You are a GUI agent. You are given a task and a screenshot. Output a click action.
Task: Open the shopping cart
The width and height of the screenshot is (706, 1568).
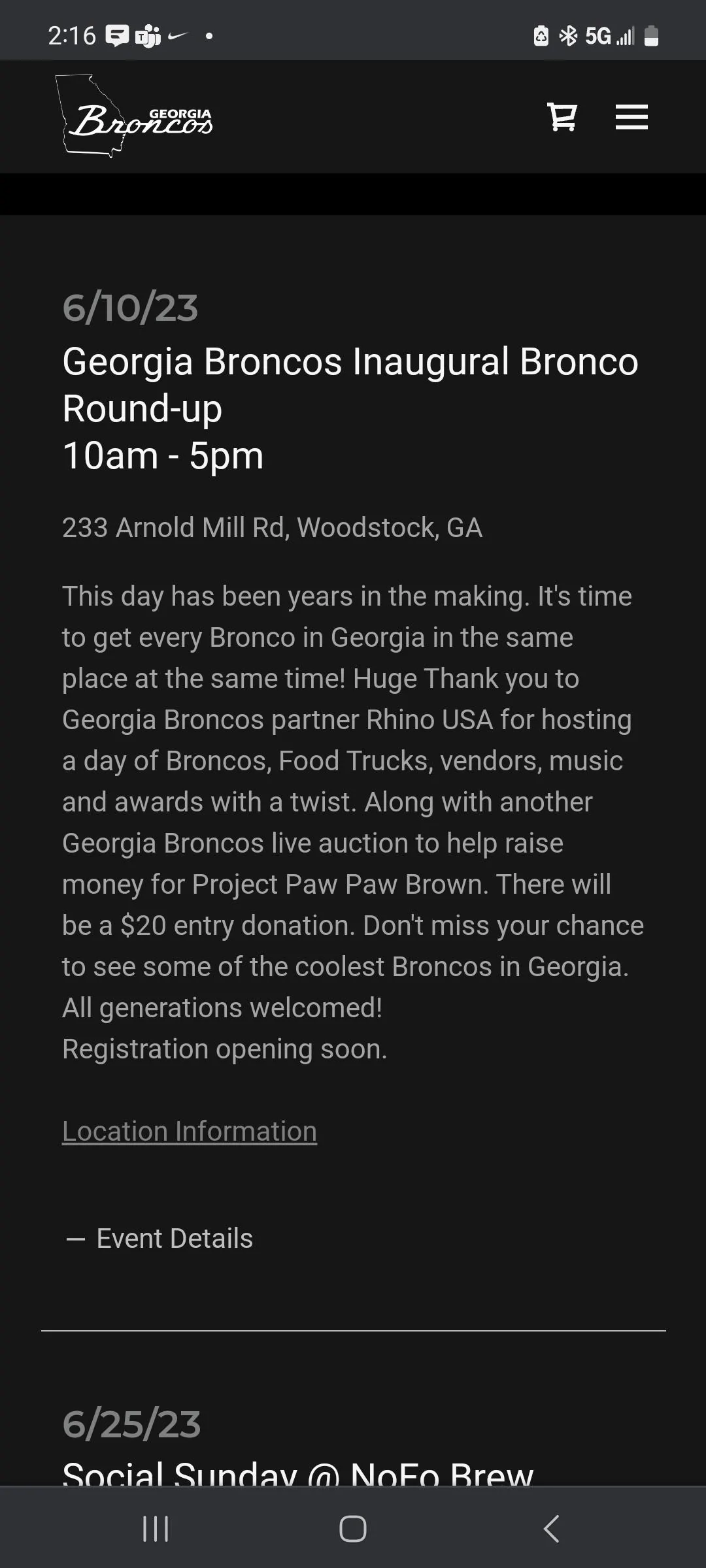562,117
